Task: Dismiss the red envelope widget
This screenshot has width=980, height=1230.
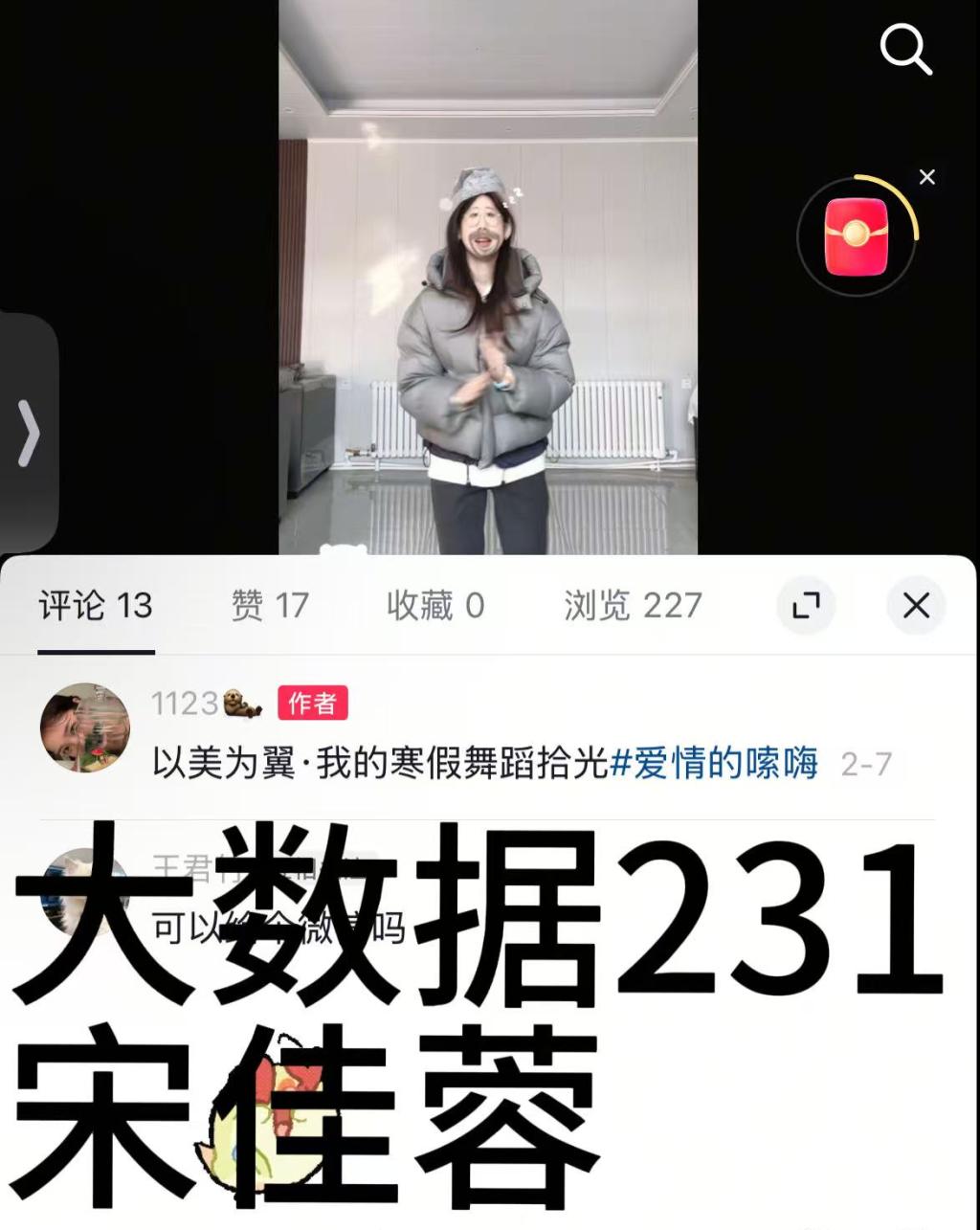Action: point(926,177)
